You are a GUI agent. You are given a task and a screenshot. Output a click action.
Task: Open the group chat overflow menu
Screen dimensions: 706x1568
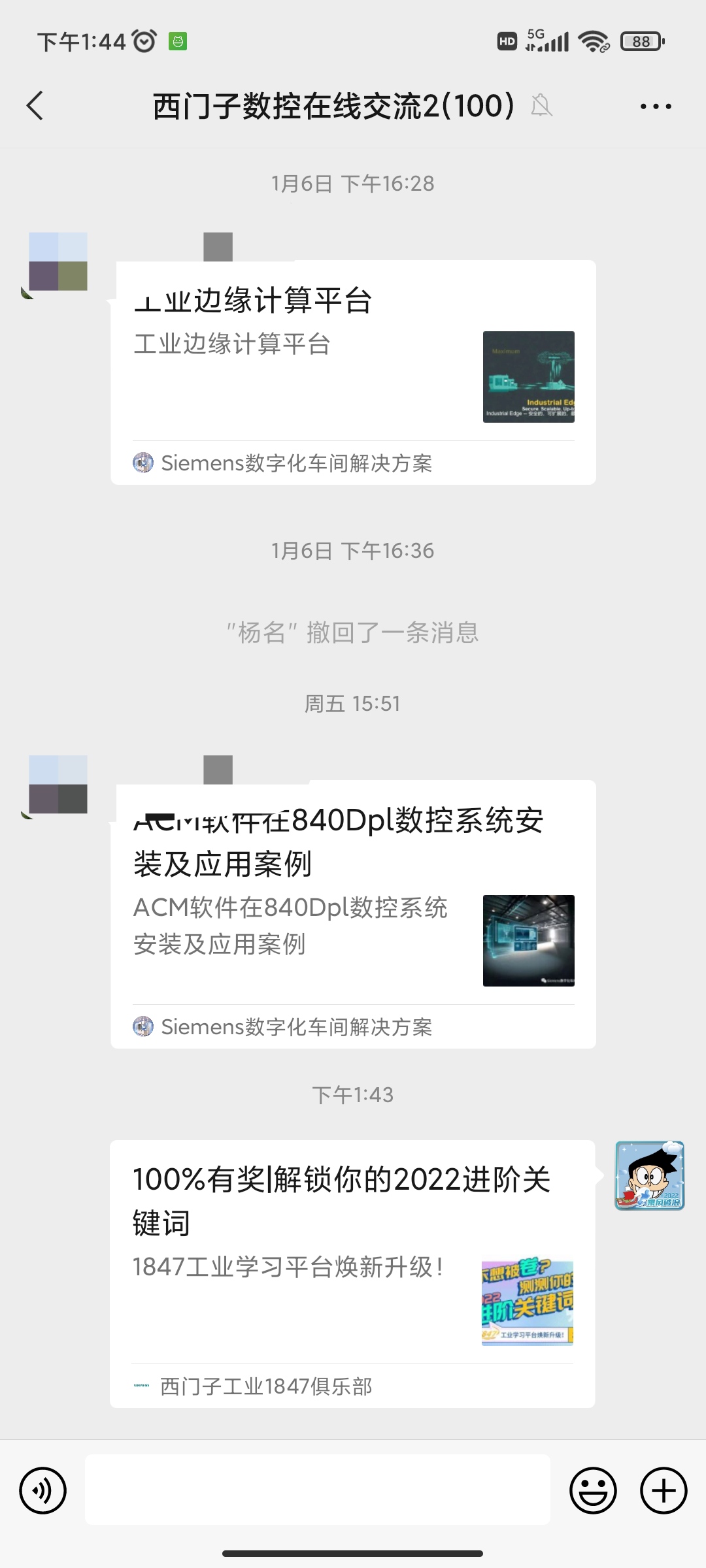pyautogui.click(x=655, y=106)
